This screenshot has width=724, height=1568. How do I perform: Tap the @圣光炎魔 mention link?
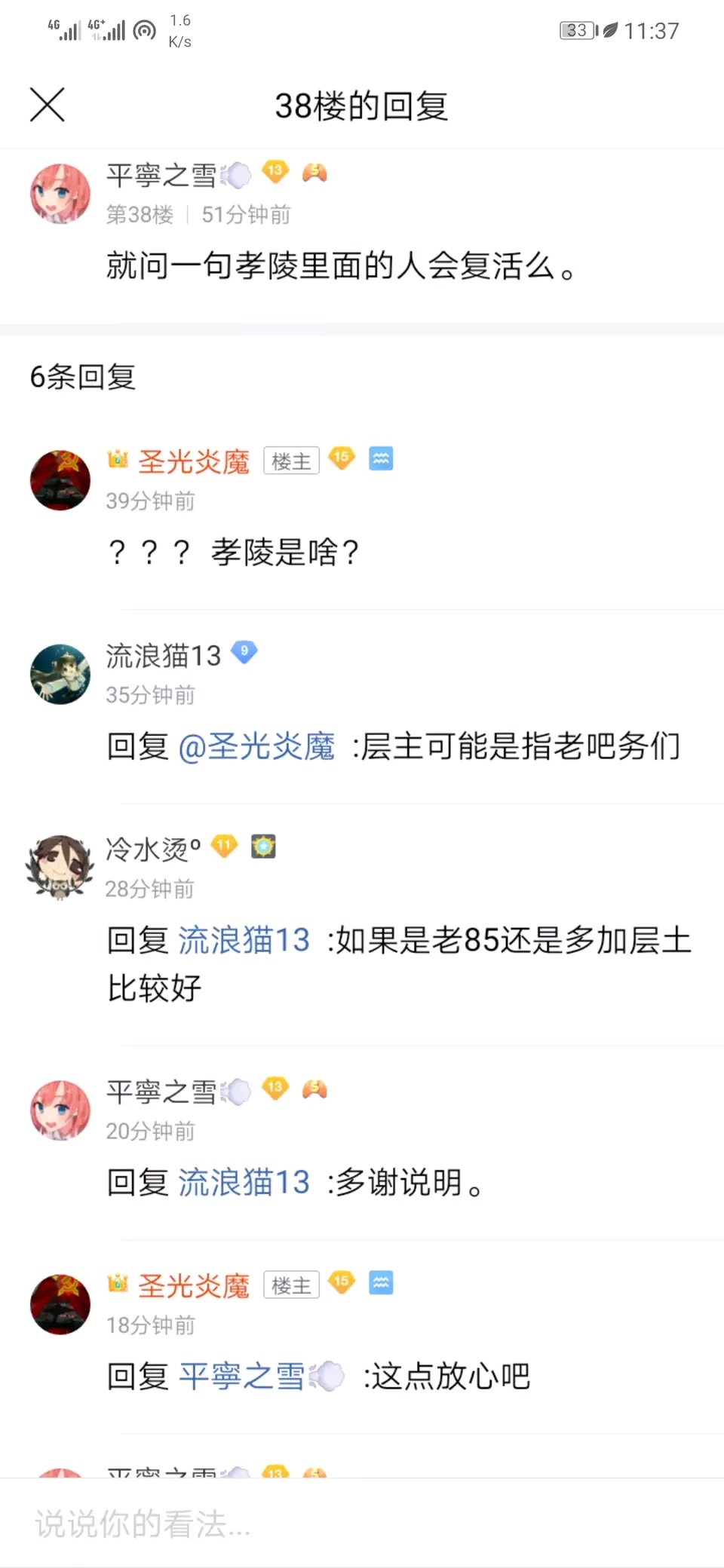[x=256, y=746]
